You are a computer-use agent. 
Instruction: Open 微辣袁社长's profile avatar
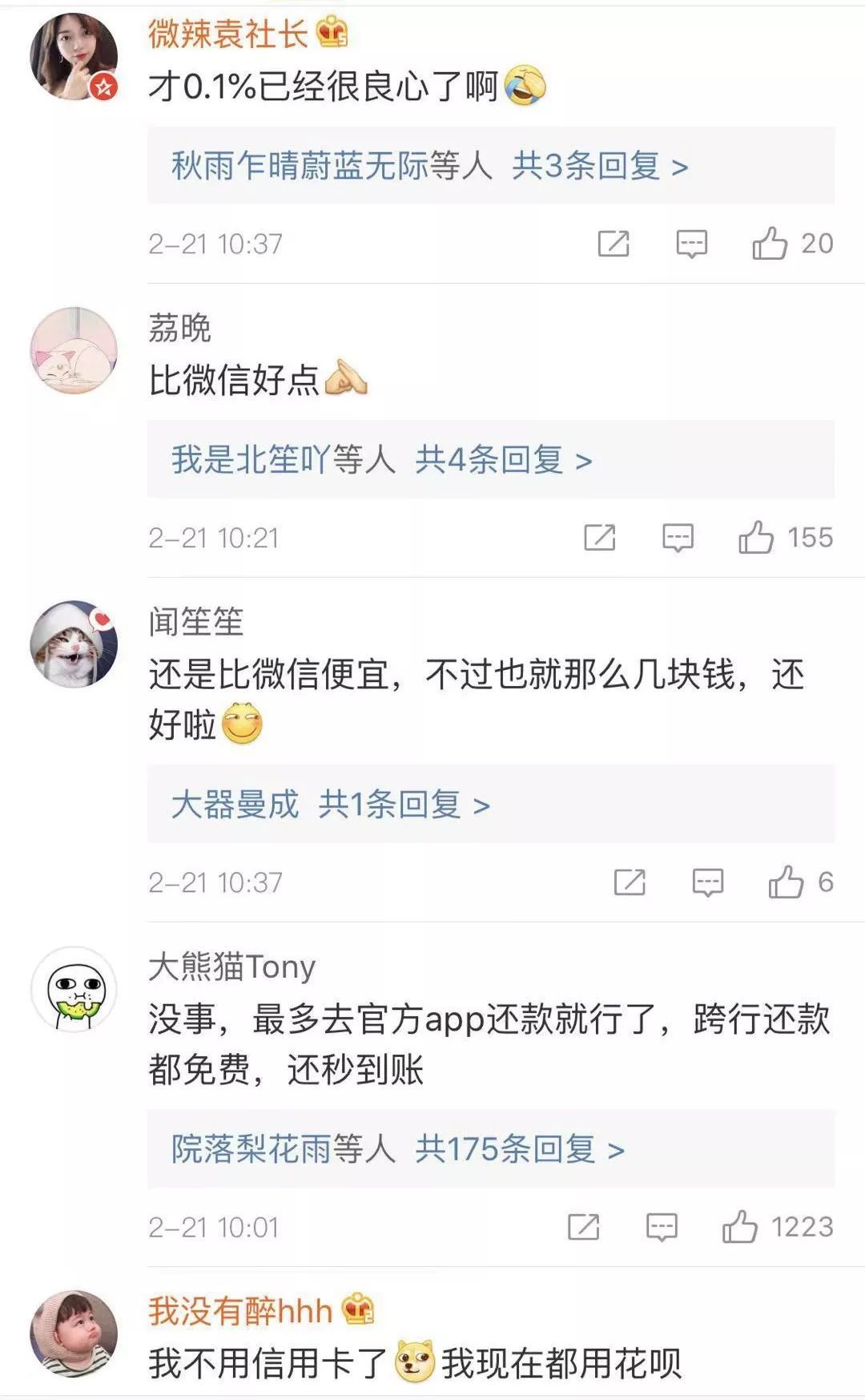[x=74, y=56]
